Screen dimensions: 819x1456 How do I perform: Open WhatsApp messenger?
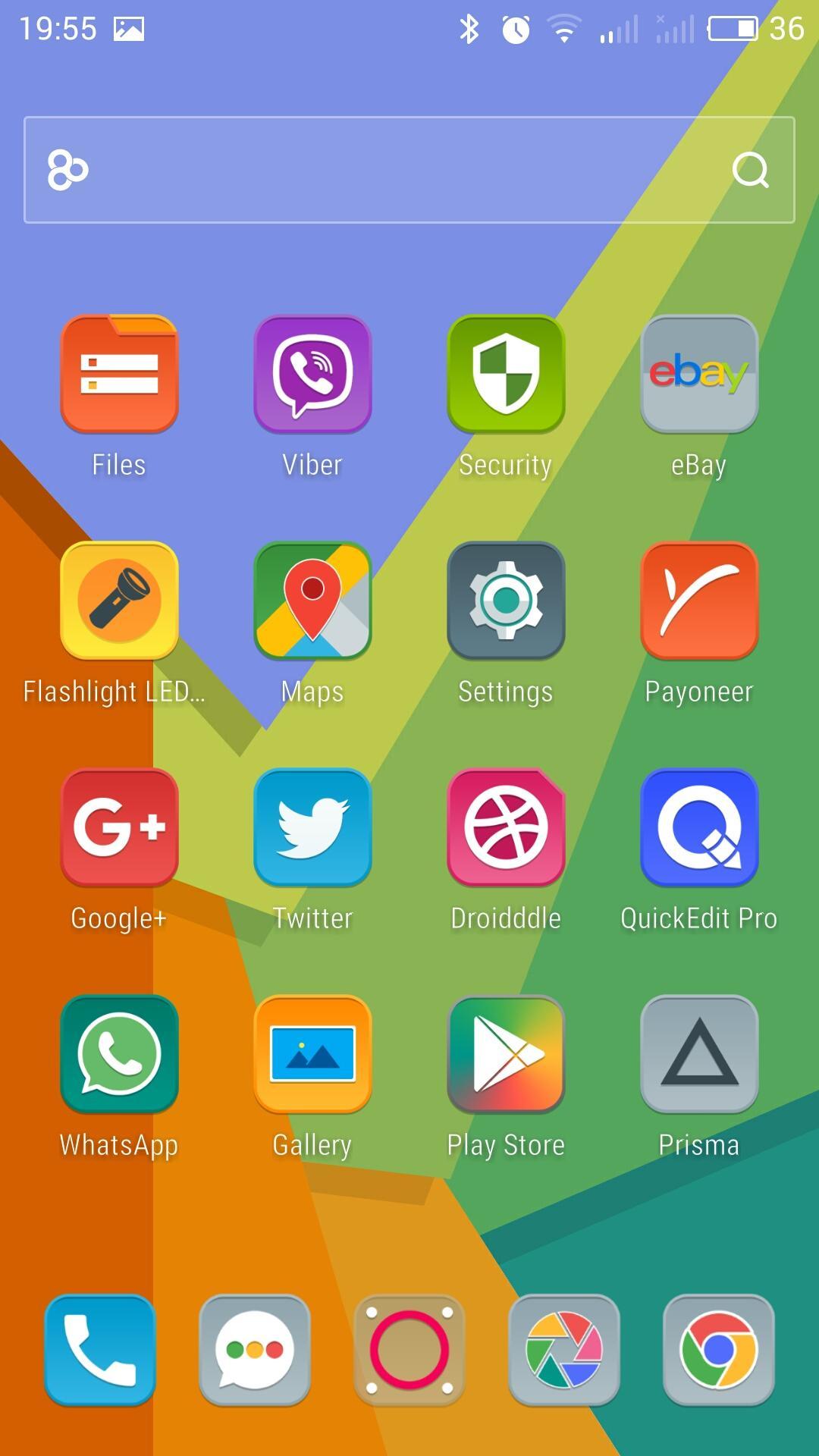click(x=119, y=1055)
